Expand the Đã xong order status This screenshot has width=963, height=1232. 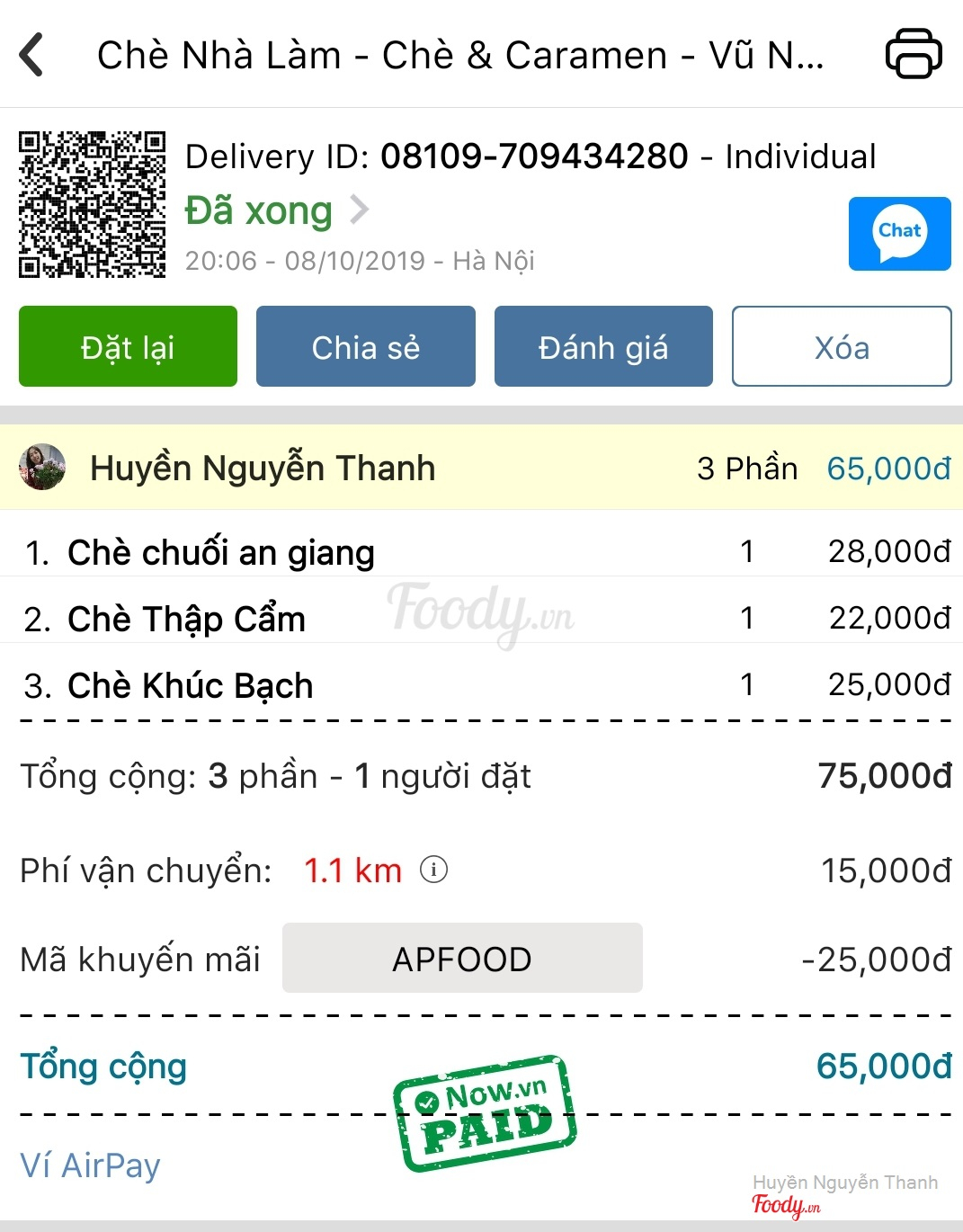point(277,210)
